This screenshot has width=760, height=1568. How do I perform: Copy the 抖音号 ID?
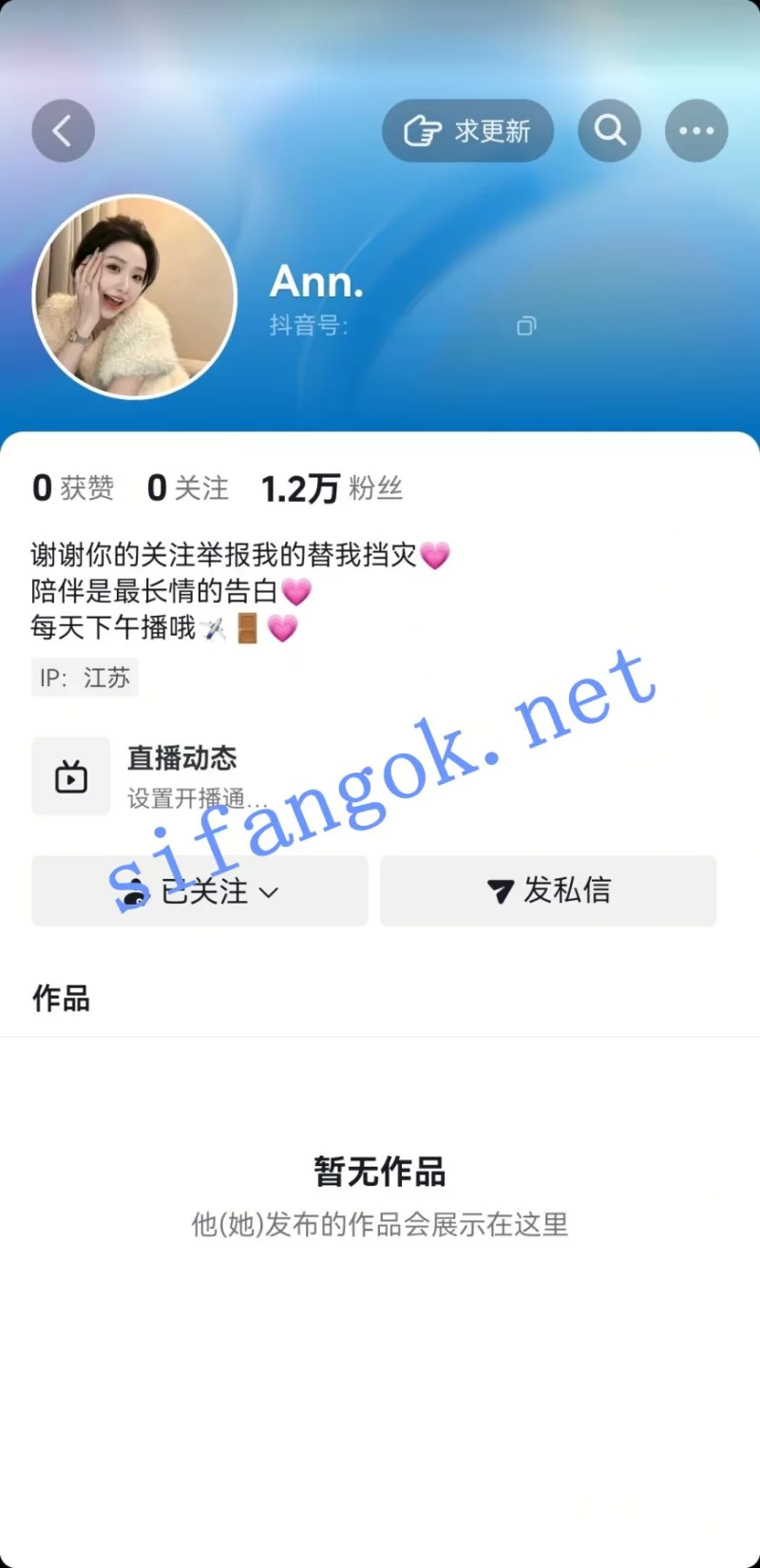pos(526,327)
